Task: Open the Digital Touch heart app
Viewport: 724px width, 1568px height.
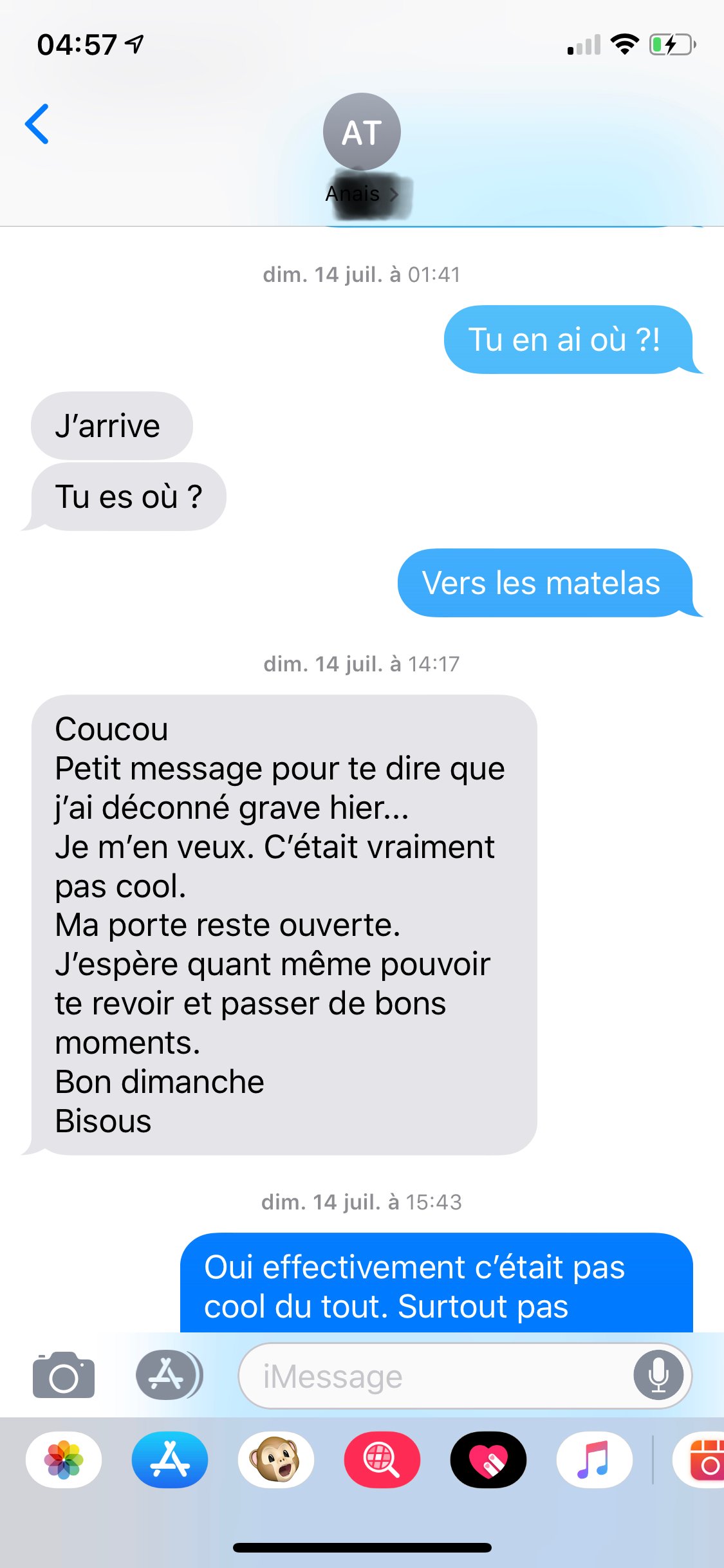Action: click(488, 1460)
